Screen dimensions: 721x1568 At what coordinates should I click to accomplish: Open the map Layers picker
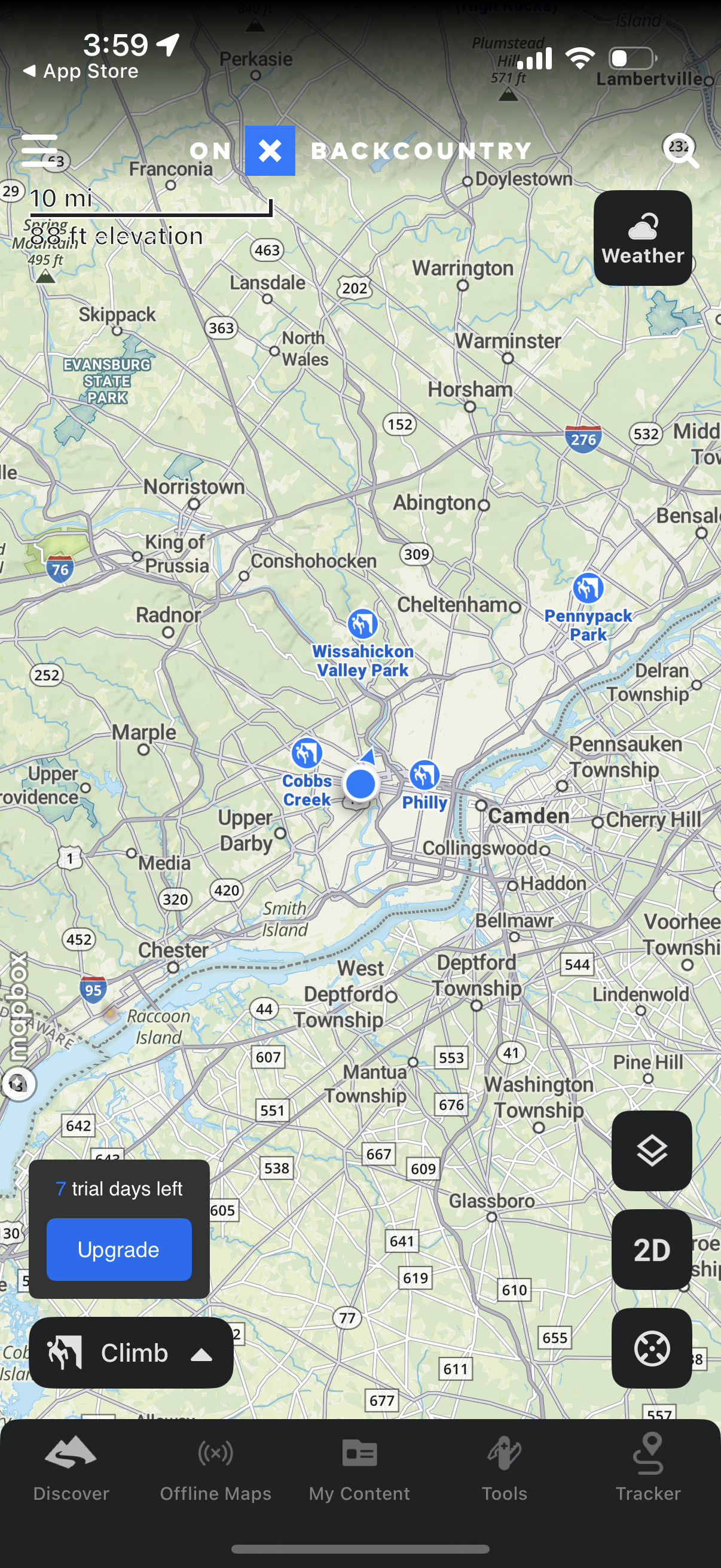[652, 1151]
